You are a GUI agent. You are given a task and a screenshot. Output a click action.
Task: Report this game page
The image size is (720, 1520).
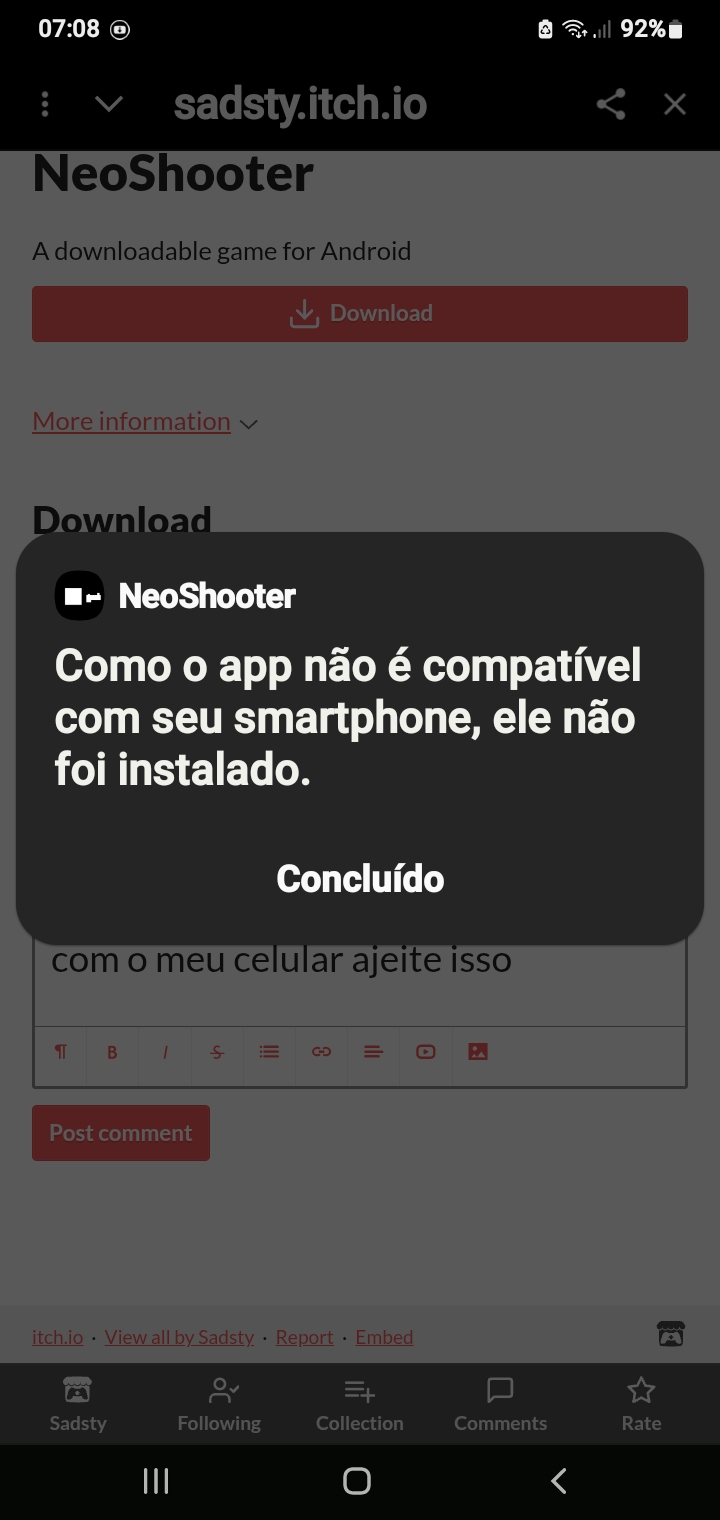tap(304, 1337)
